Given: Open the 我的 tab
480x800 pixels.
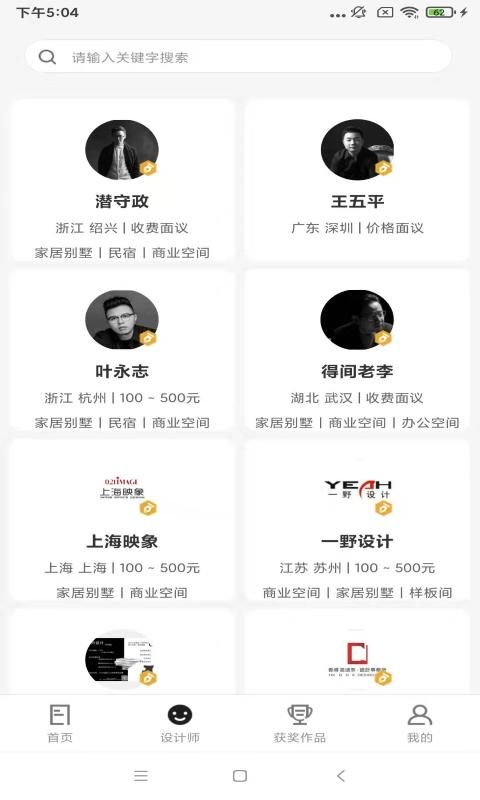Looking at the screenshot, I should pos(420,723).
